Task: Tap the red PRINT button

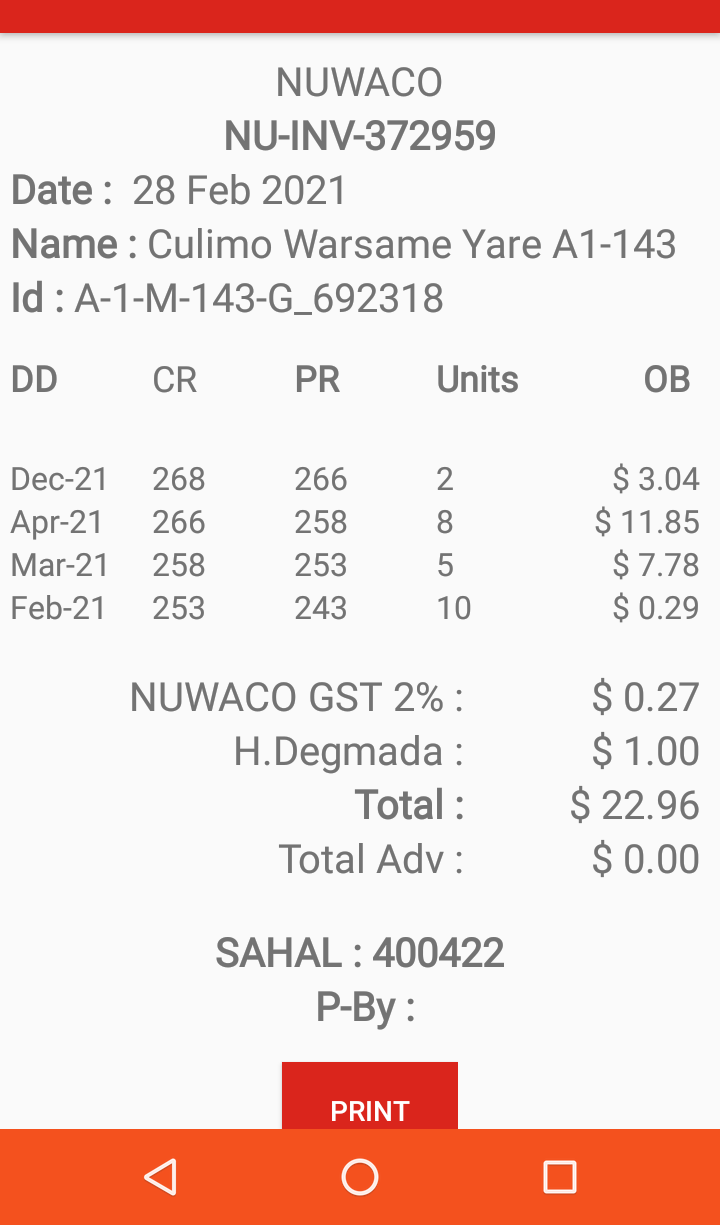Action: click(x=370, y=1096)
